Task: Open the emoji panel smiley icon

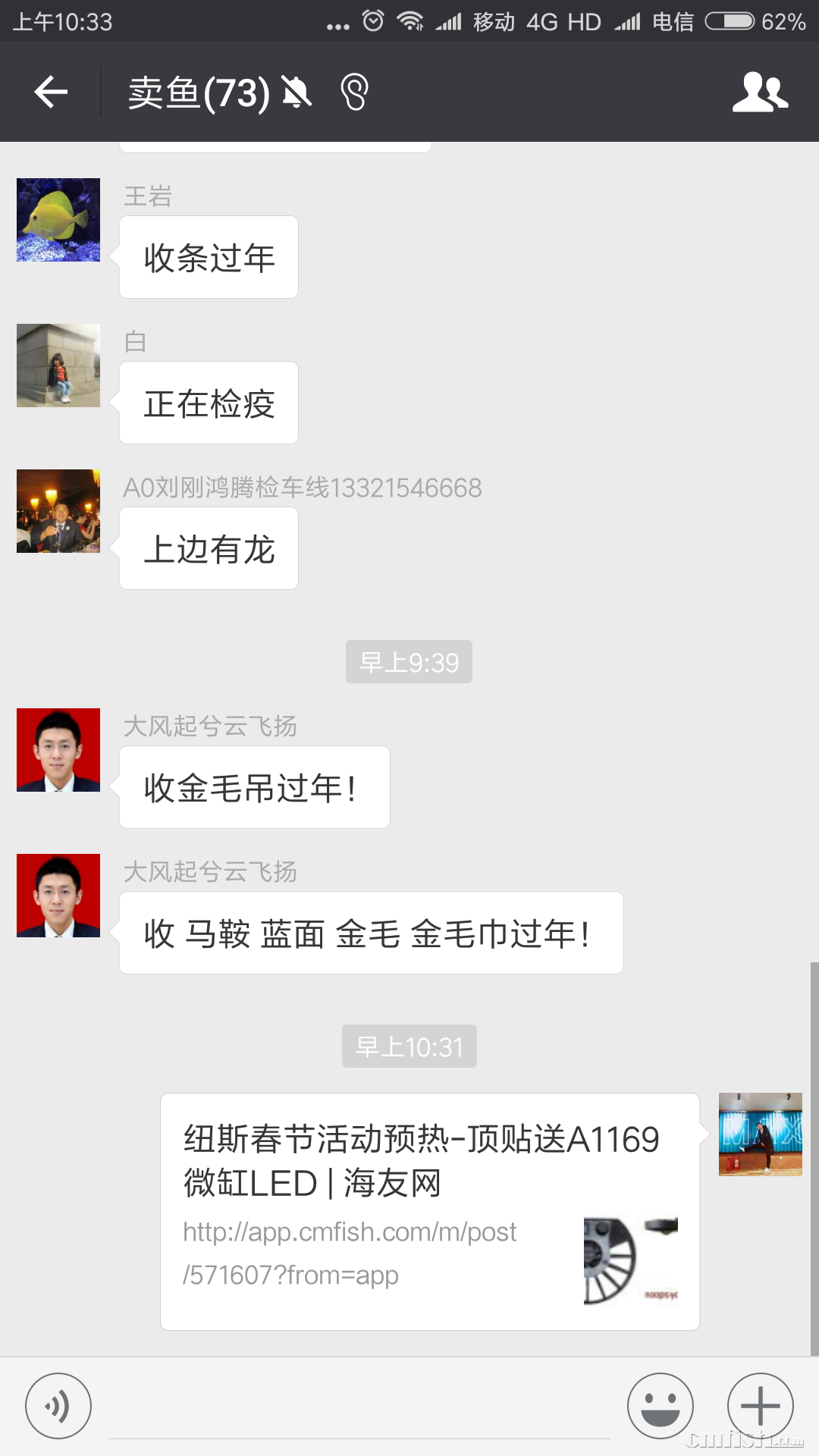Action: (x=661, y=1405)
